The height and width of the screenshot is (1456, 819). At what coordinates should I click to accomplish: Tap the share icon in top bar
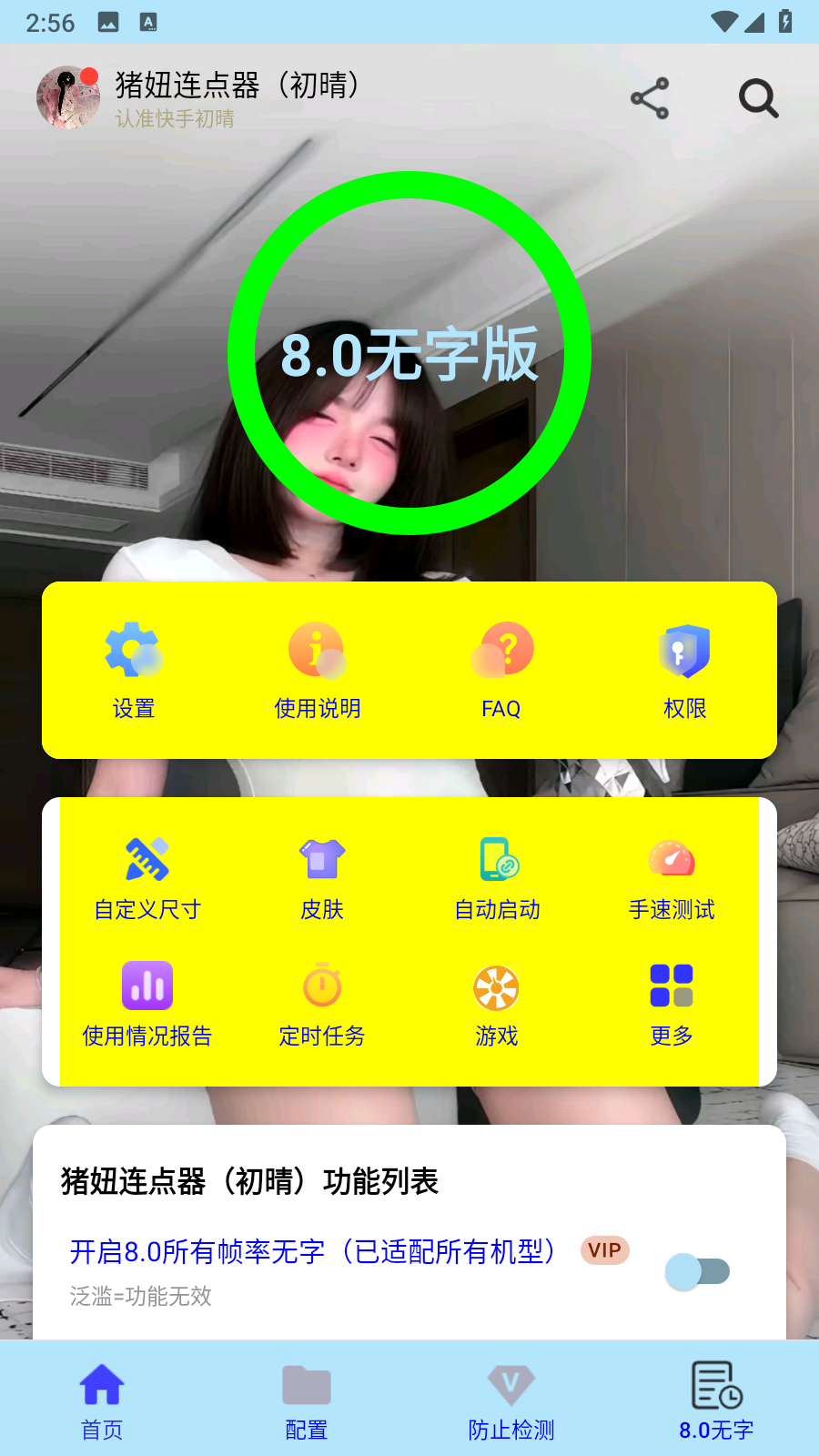650,98
